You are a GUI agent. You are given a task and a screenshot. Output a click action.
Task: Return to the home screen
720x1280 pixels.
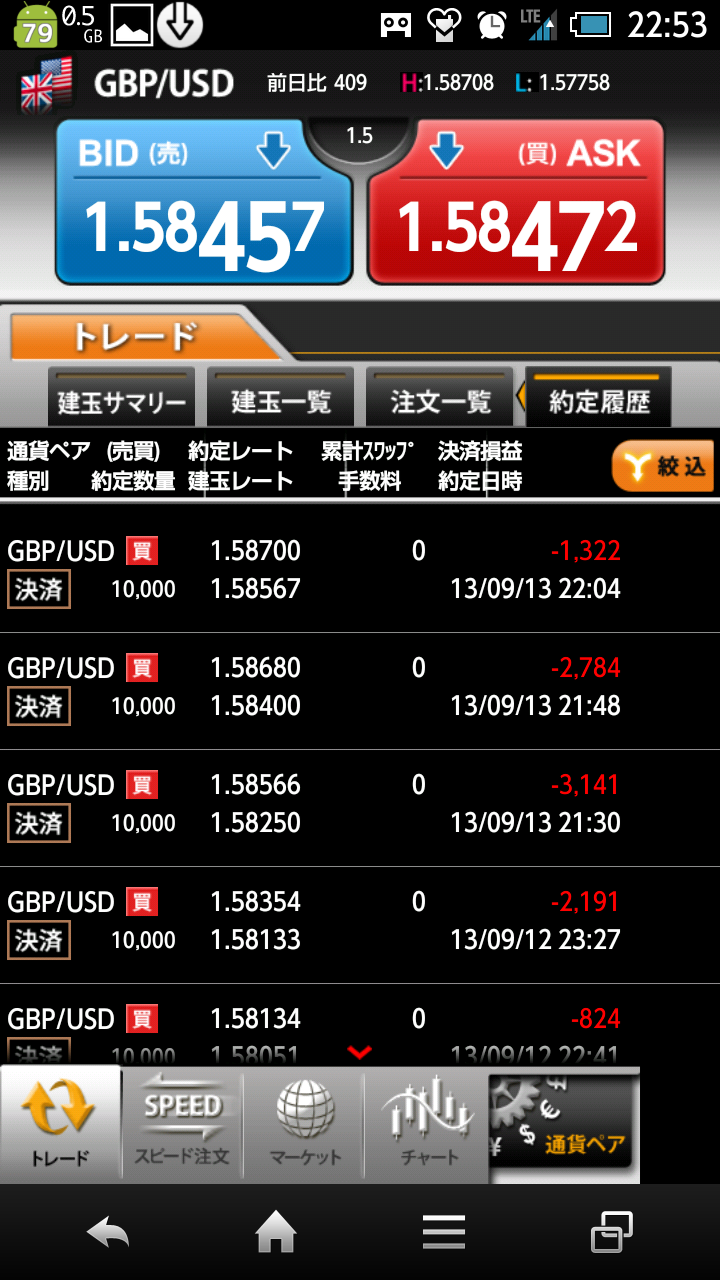(276, 1233)
